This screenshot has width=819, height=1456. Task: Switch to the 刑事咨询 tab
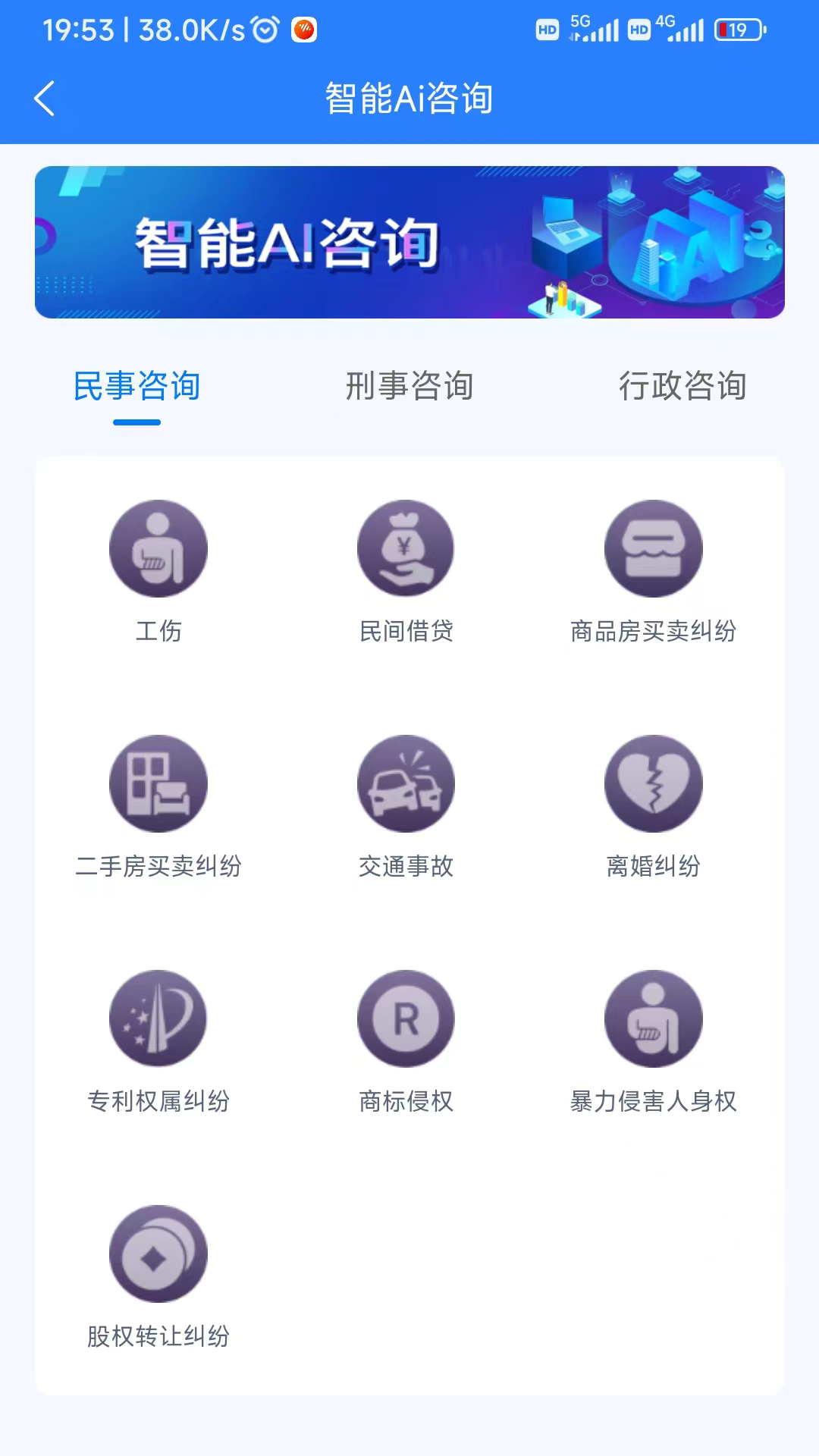[x=409, y=386]
